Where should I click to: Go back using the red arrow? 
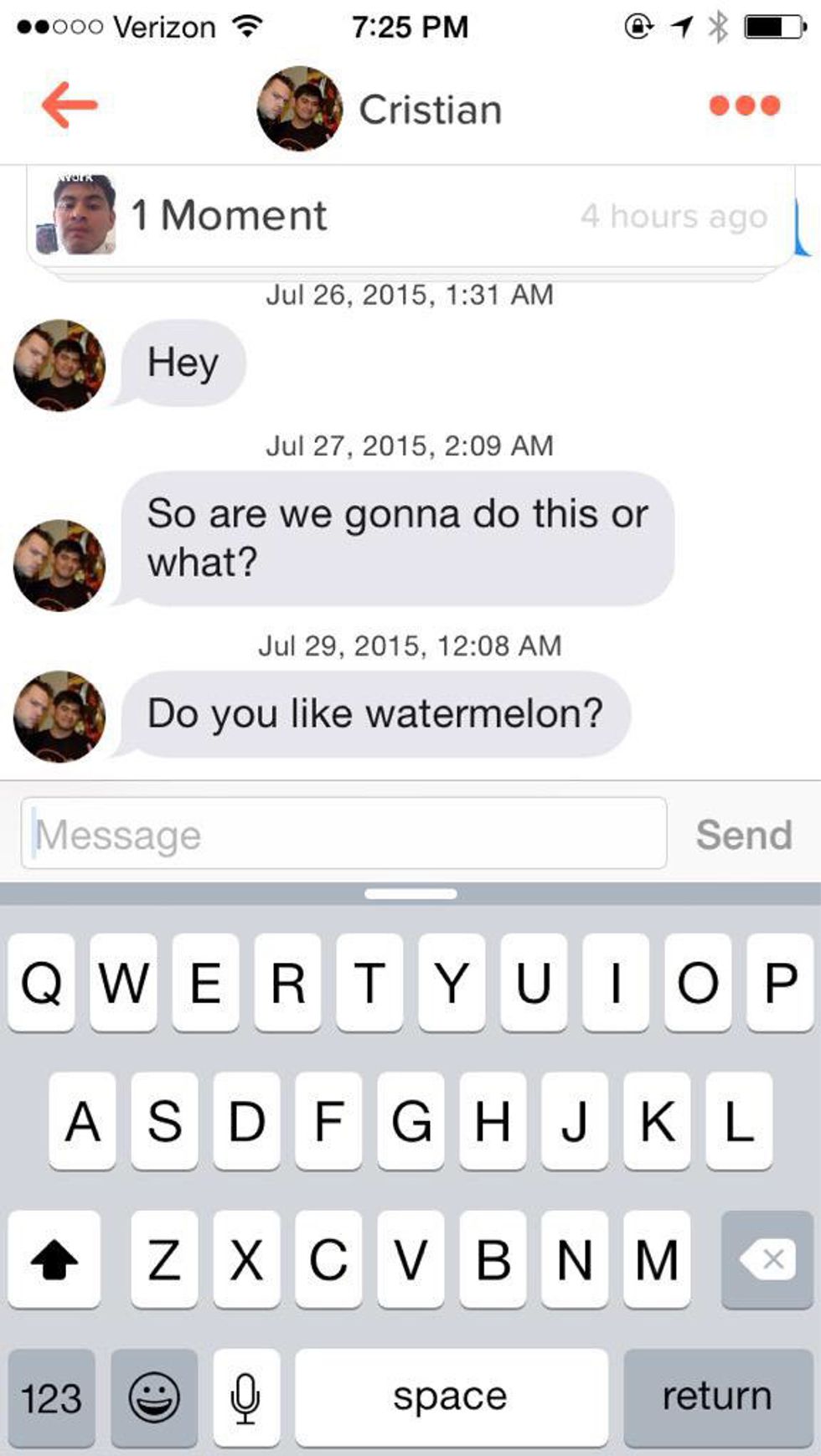click(70, 105)
